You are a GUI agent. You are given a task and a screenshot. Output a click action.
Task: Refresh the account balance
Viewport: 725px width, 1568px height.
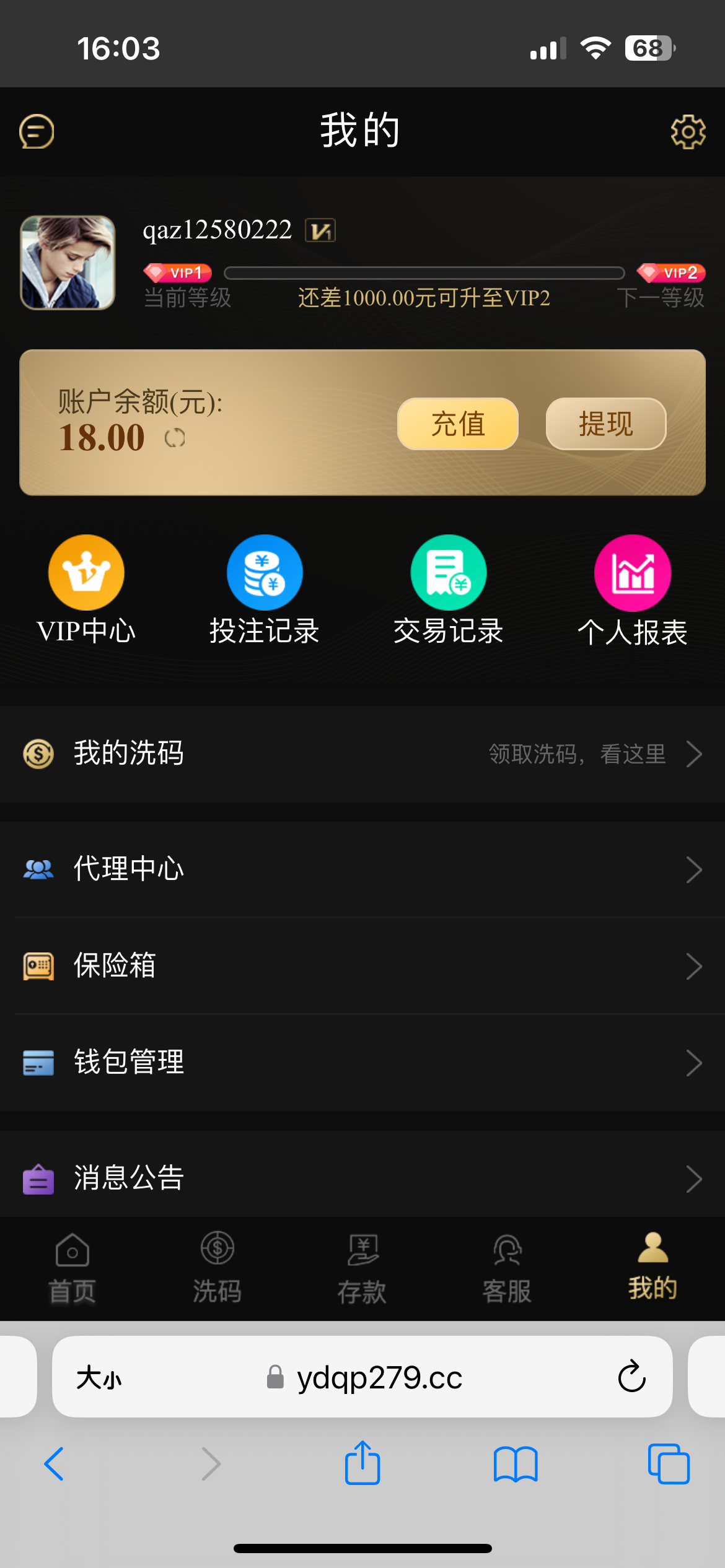tap(175, 438)
